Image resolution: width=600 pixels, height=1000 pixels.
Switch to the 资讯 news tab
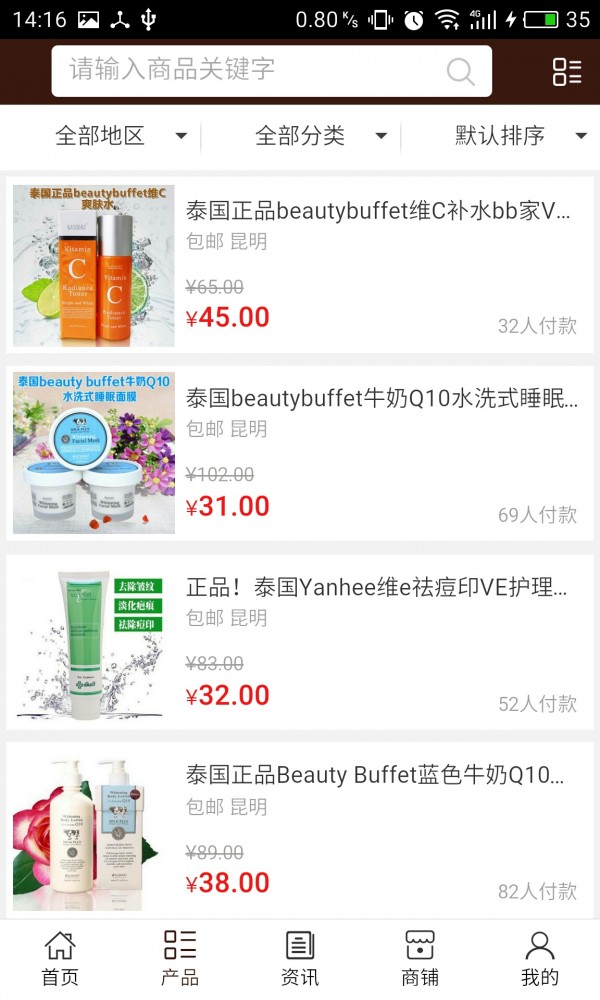coord(300,958)
